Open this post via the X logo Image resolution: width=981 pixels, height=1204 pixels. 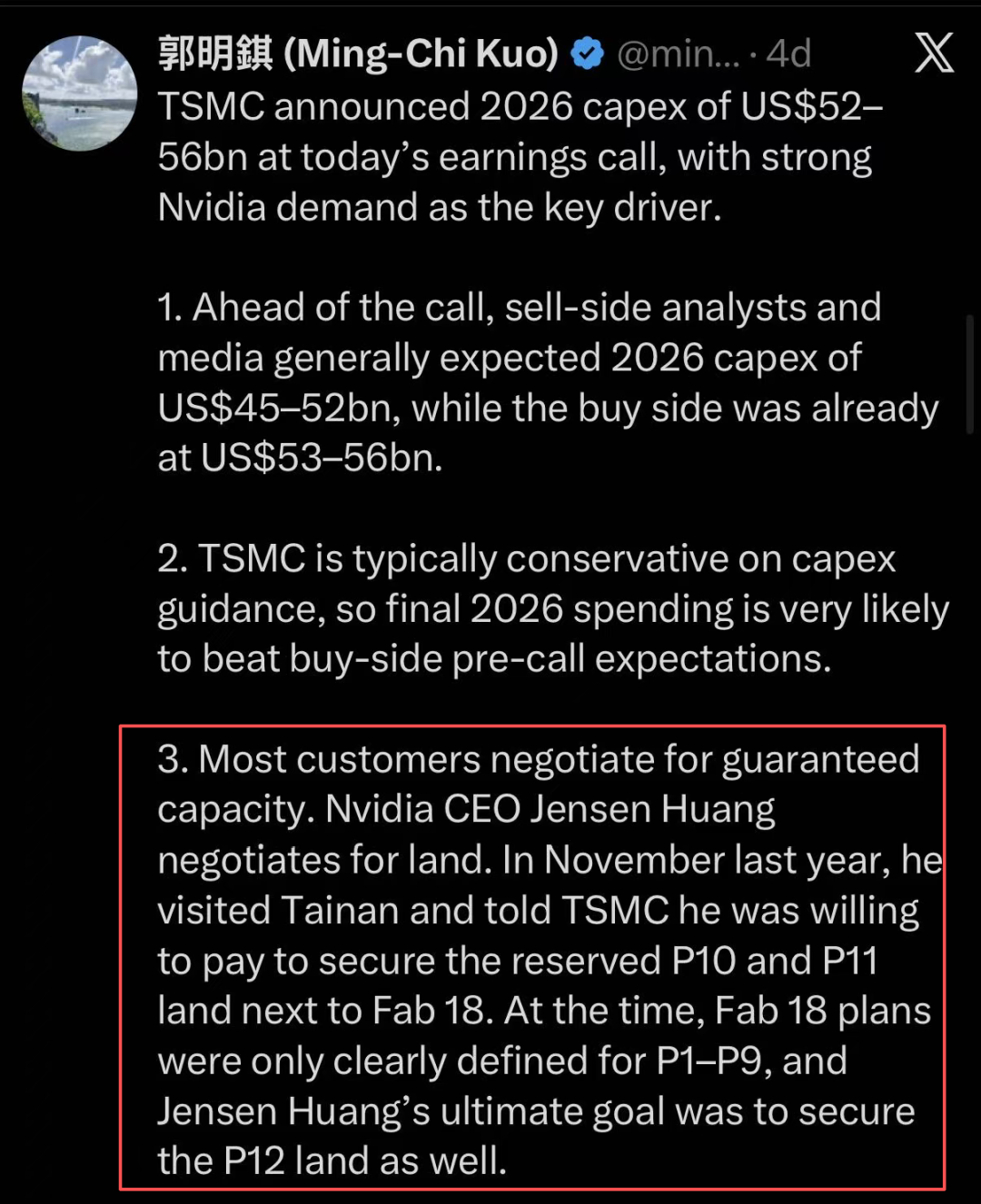(x=934, y=53)
